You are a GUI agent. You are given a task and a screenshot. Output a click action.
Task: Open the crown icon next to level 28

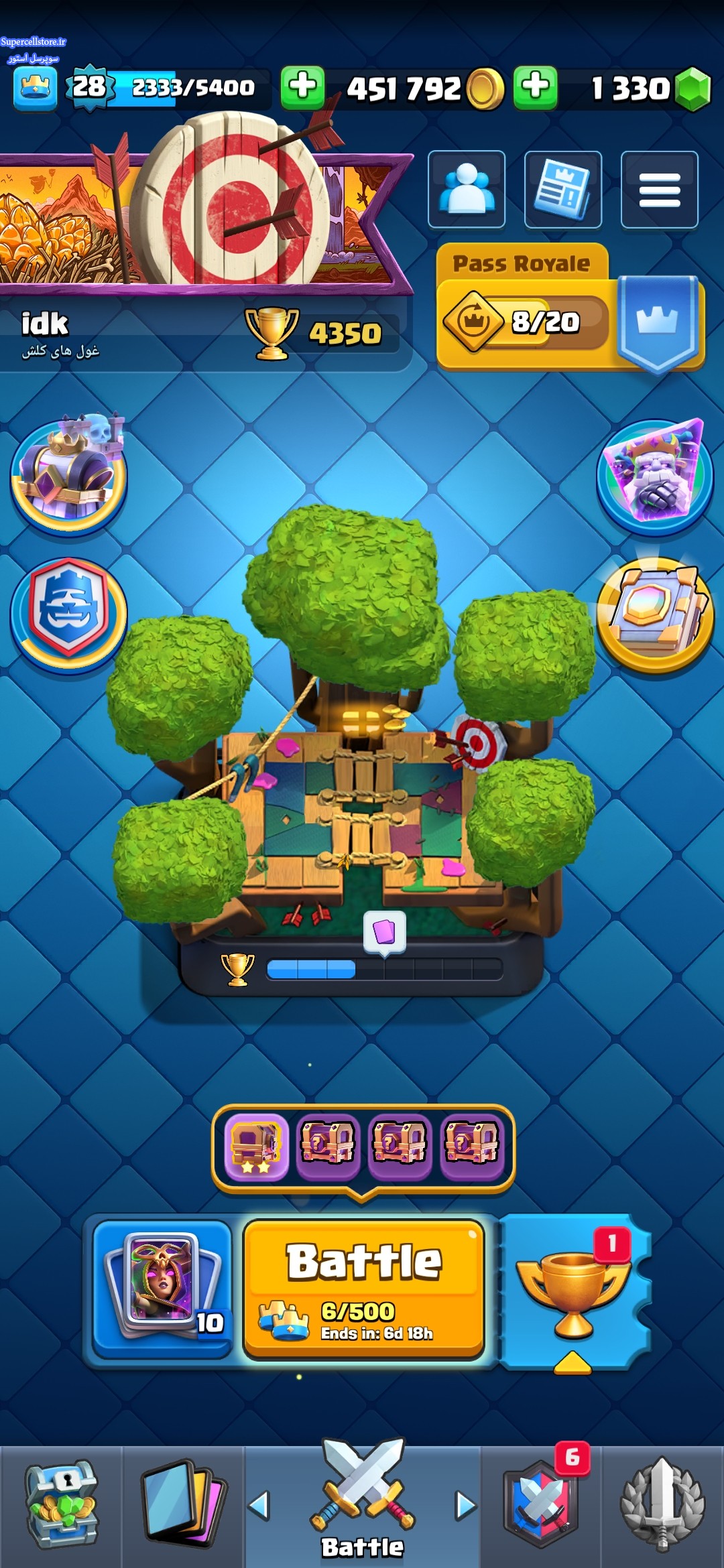[x=35, y=87]
